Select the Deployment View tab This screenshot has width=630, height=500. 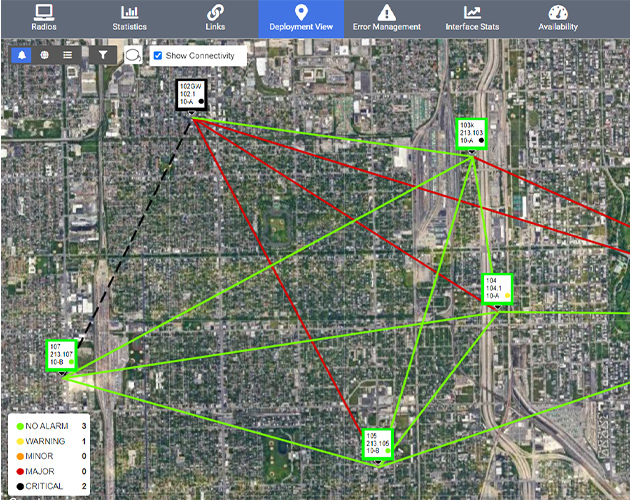[301, 18]
